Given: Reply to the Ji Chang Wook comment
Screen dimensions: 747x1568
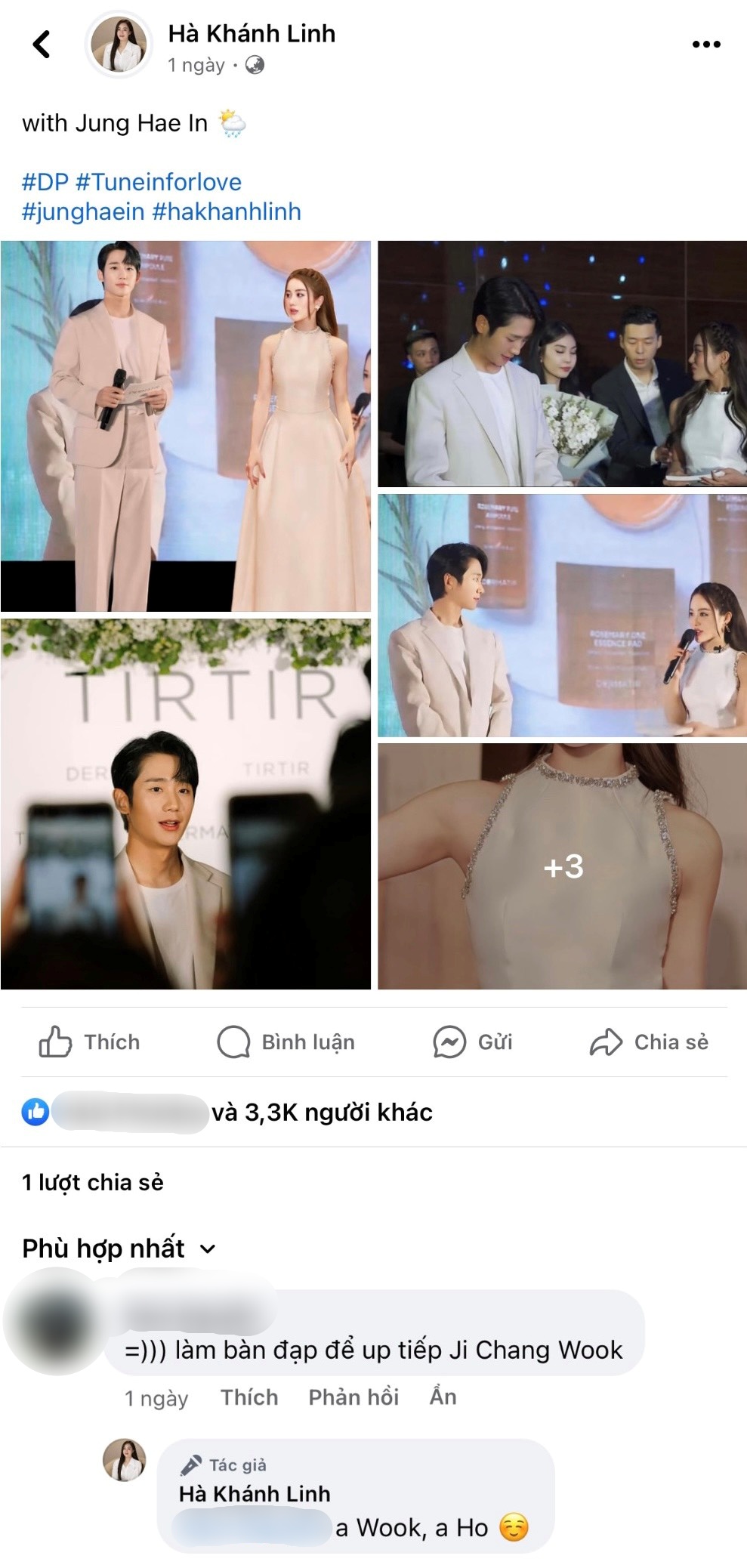Looking at the screenshot, I should 353,1397.
